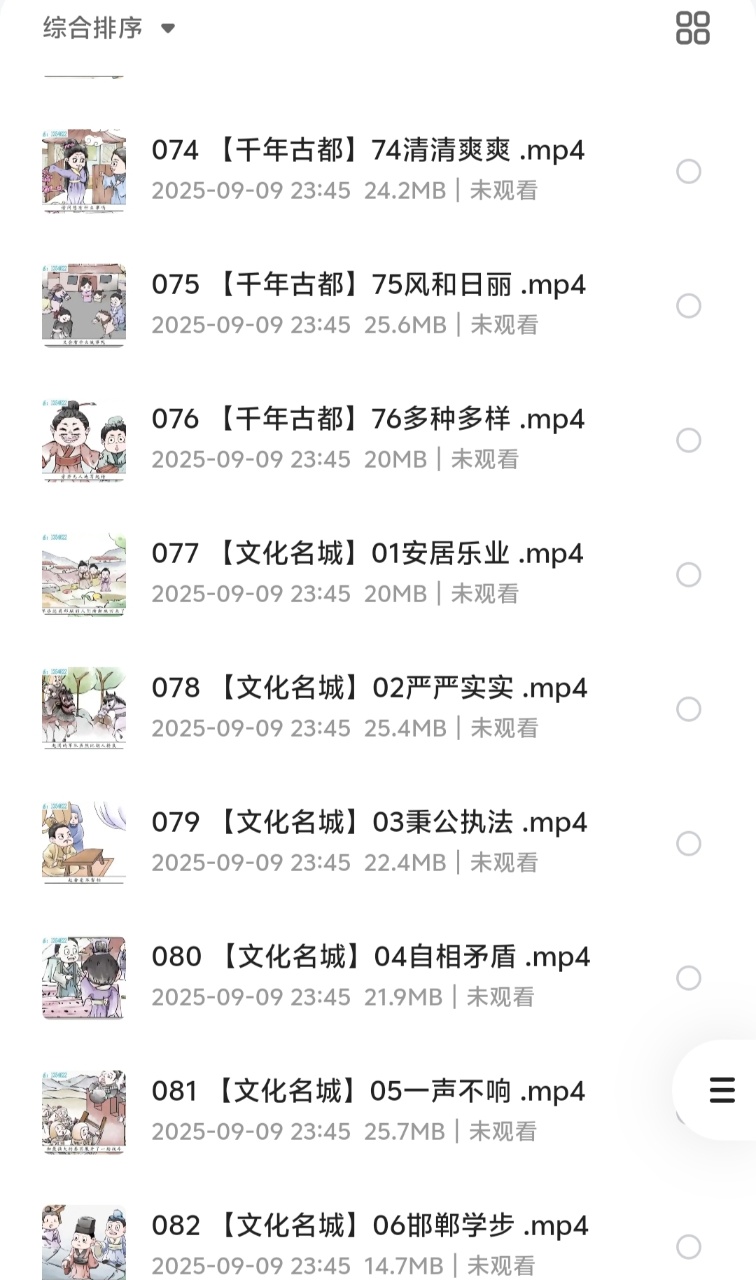Viewport: 756px width, 1280px height.
Task: Open video 080 自相矛盾
Action: (370, 957)
